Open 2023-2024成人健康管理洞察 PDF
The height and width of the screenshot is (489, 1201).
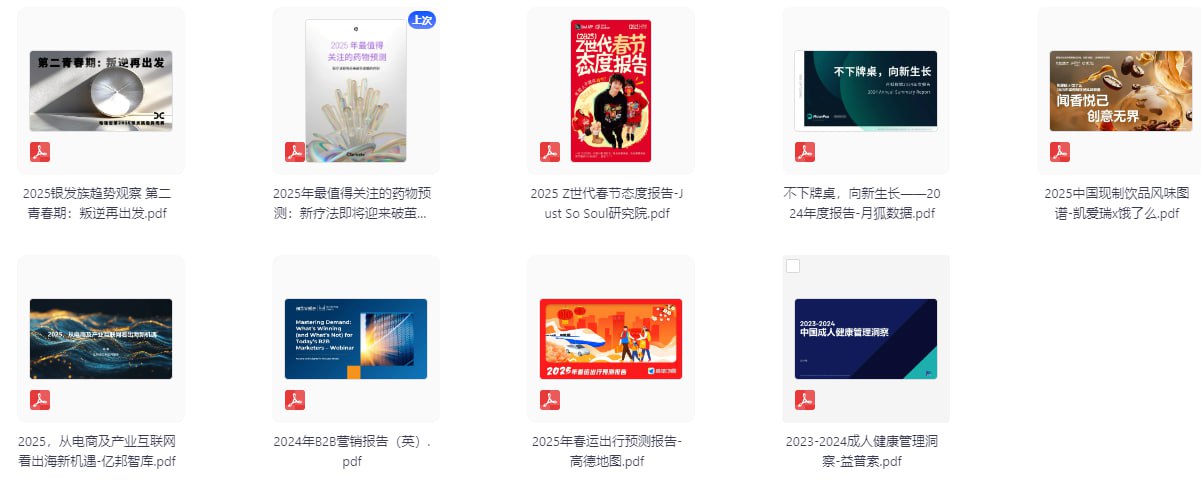[865, 339]
